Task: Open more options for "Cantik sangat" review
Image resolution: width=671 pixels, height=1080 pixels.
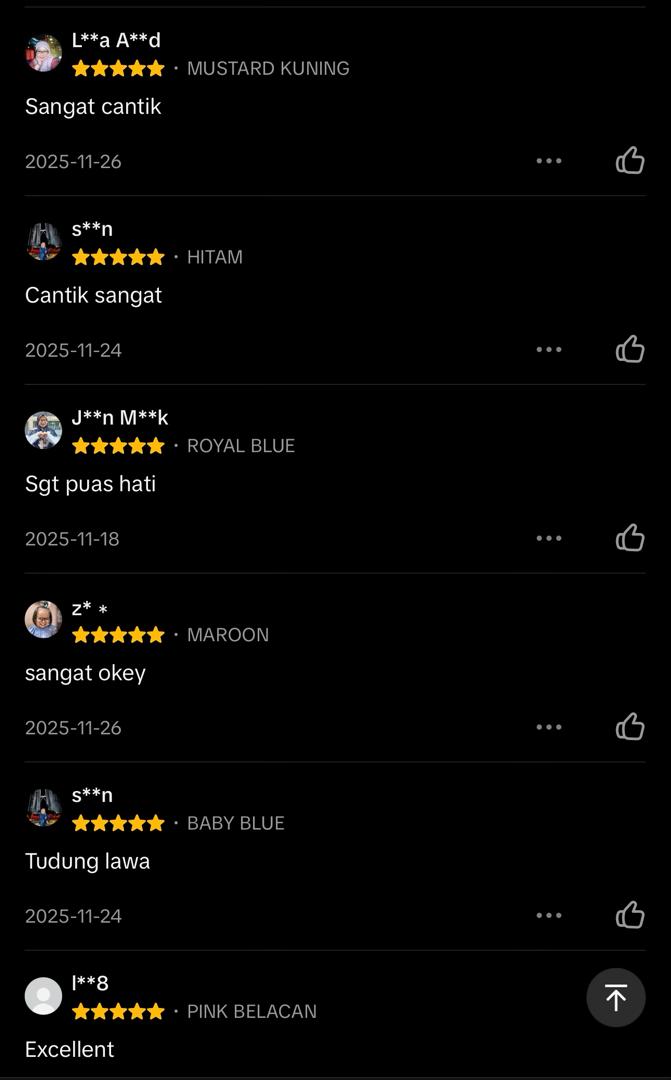Action: [549, 350]
